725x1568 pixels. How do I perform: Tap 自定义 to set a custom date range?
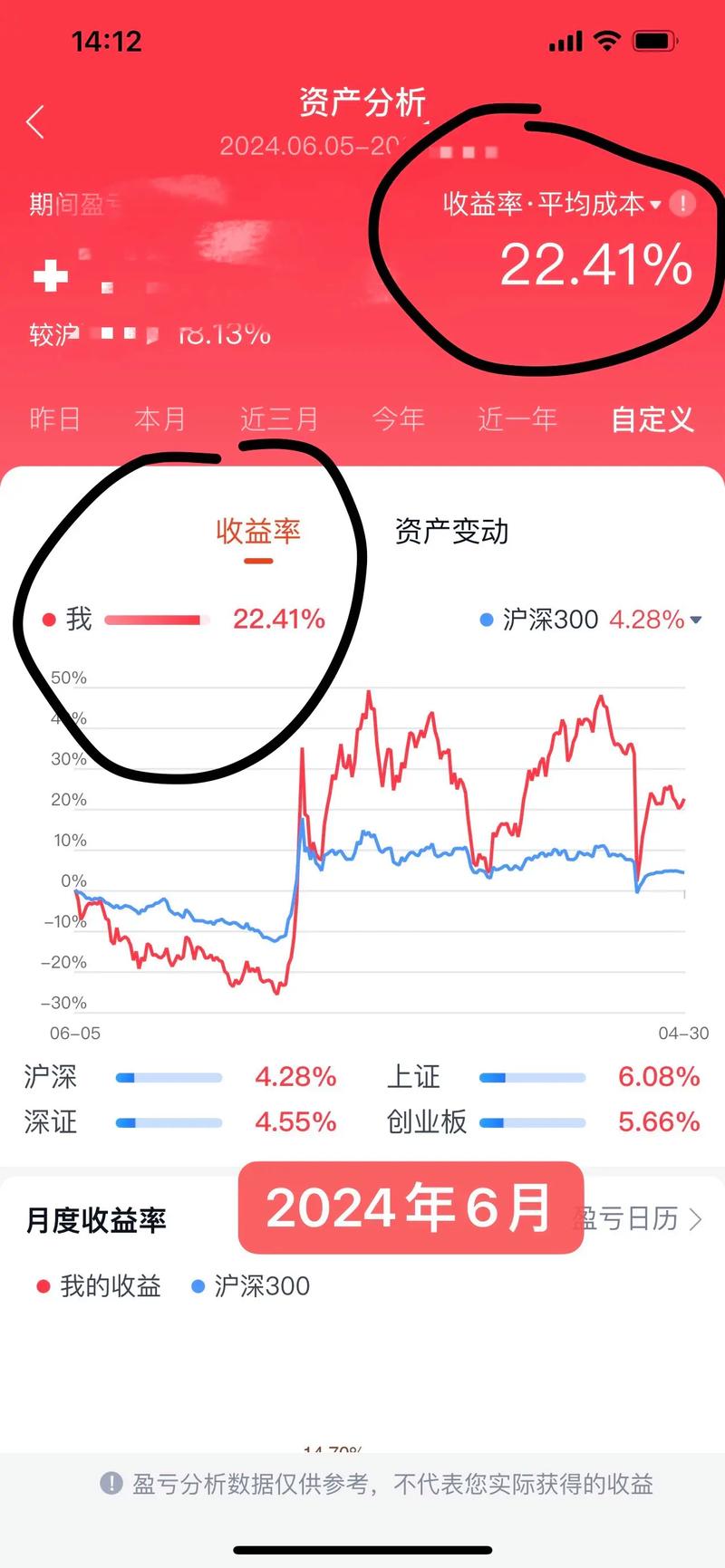[651, 418]
